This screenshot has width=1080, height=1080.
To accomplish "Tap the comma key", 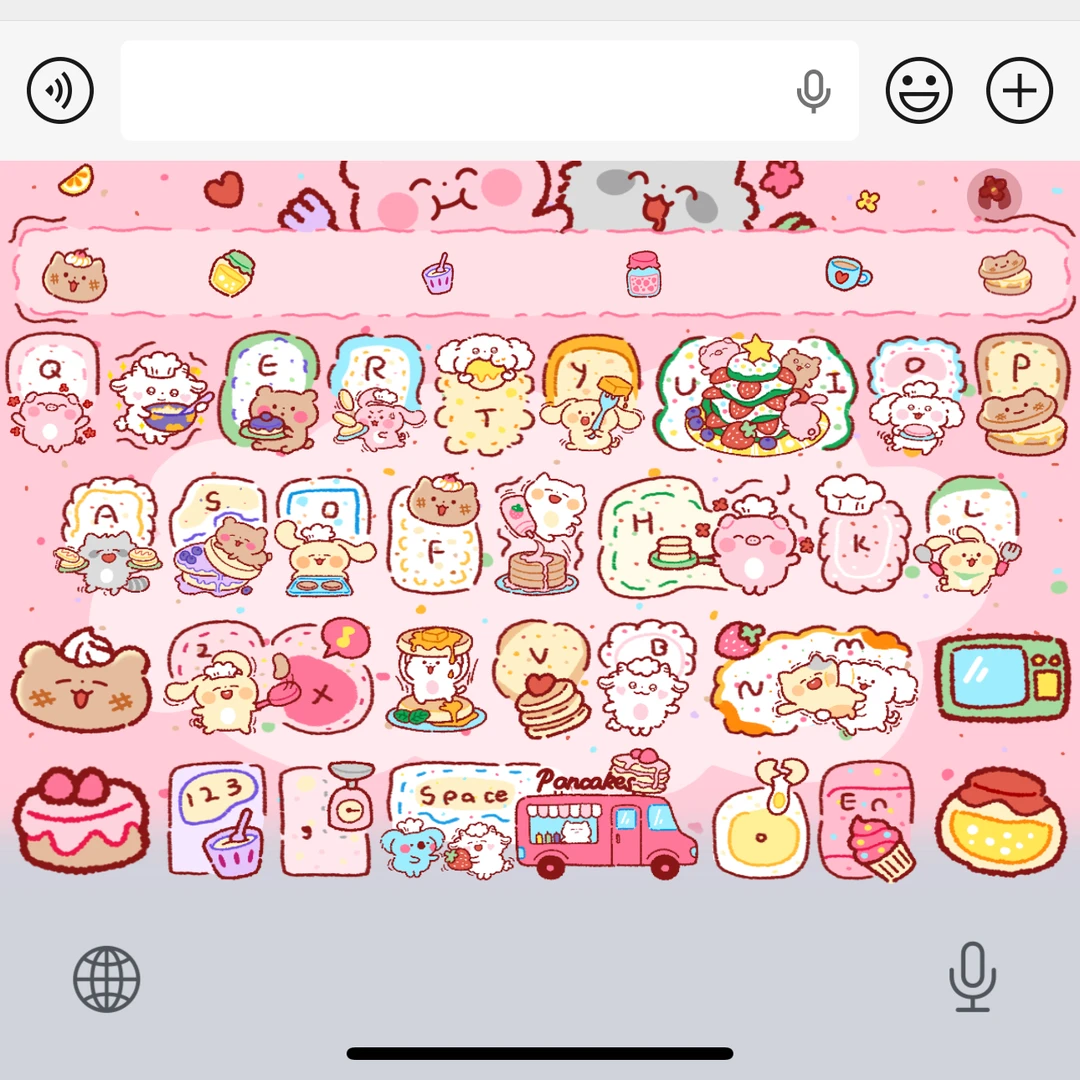I will pyautogui.click(x=326, y=820).
